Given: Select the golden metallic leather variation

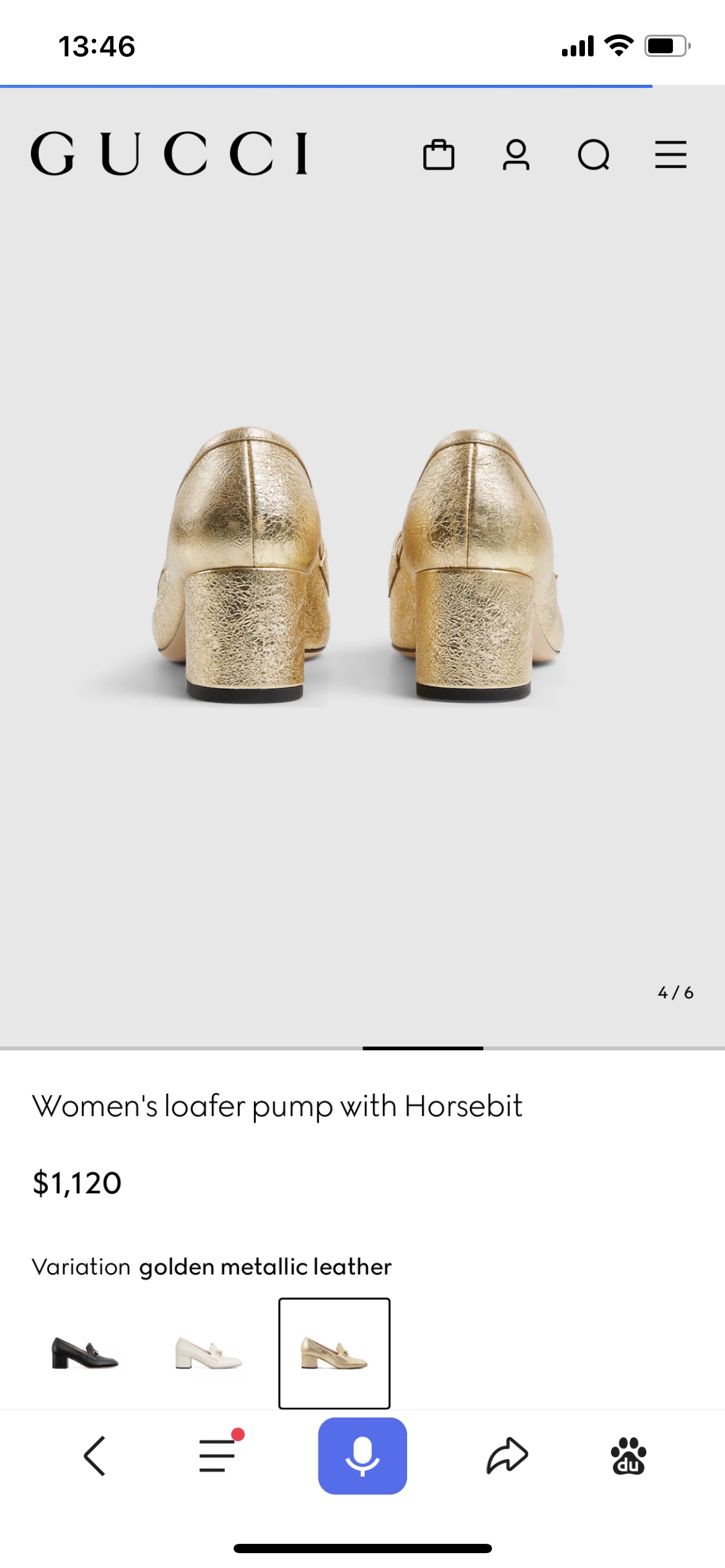Looking at the screenshot, I should pyautogui.click(x=334, y=1353).
